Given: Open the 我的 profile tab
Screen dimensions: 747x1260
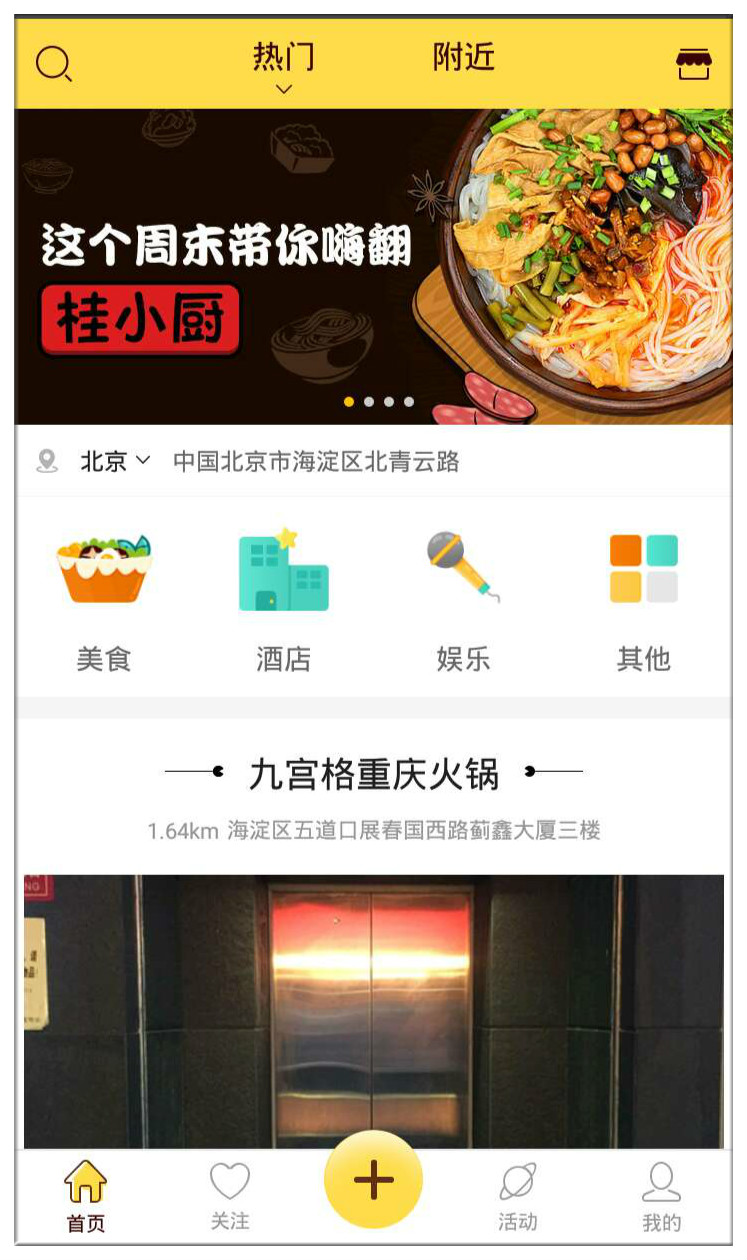Looking at the screenshot, I should 661,1196.
